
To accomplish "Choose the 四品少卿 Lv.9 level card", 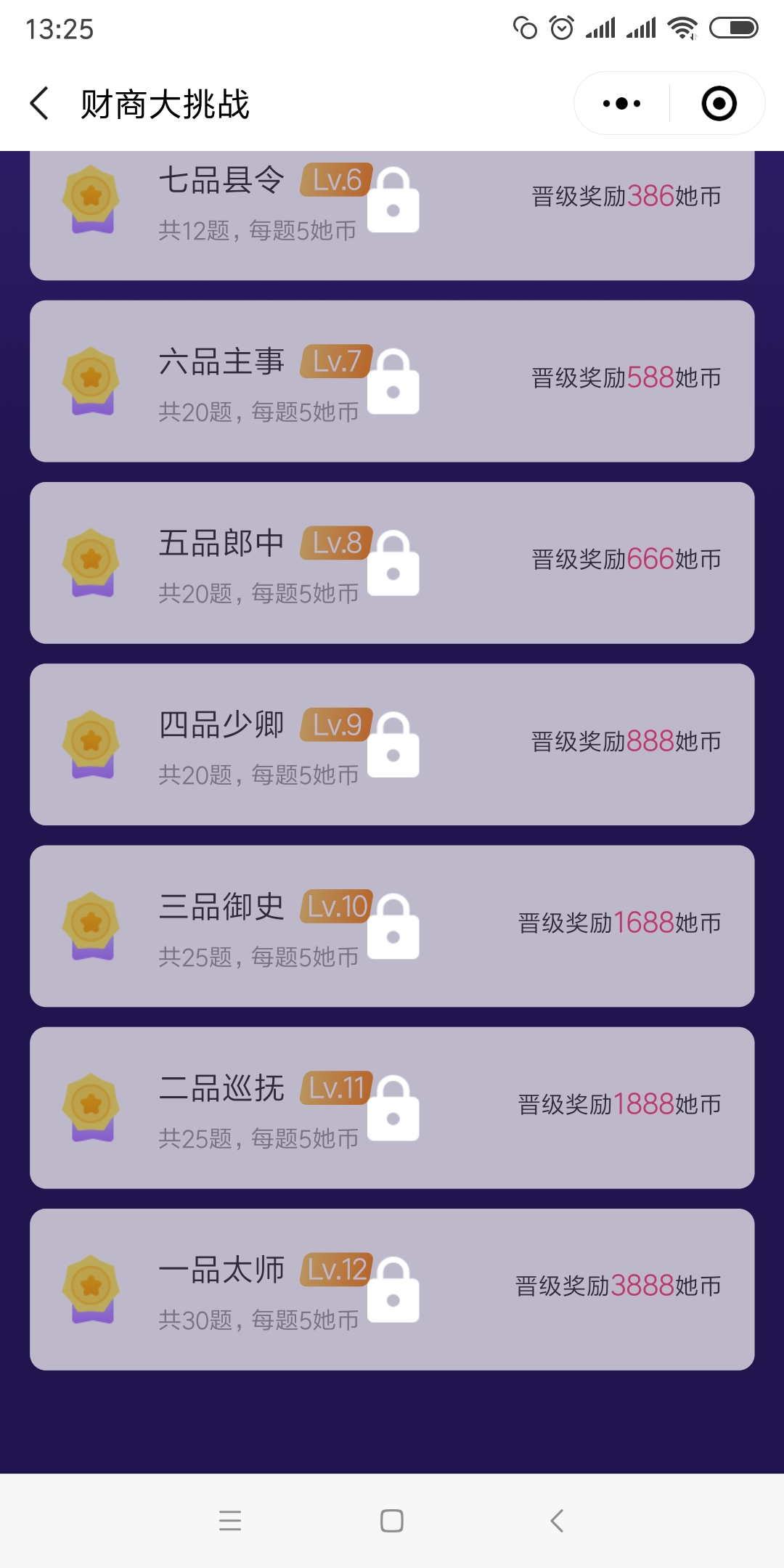I will pos(392,744).
